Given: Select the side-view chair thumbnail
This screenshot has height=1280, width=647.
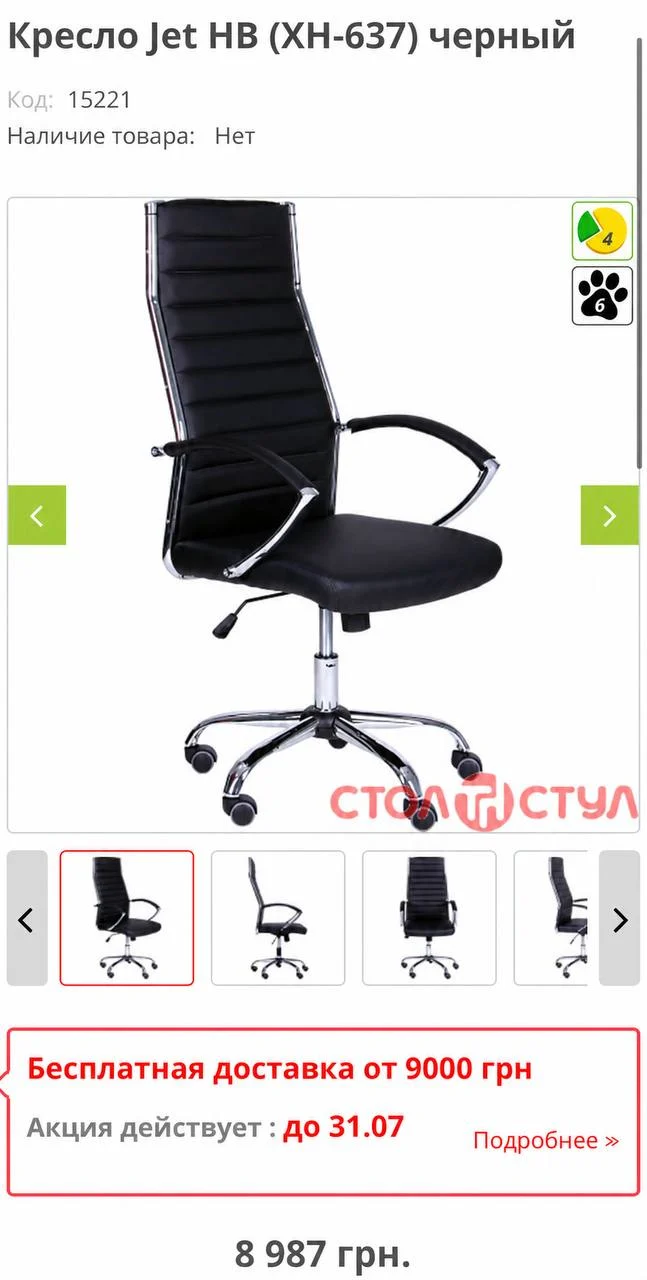Looking at the screenshot, I should tap(278, 918).
